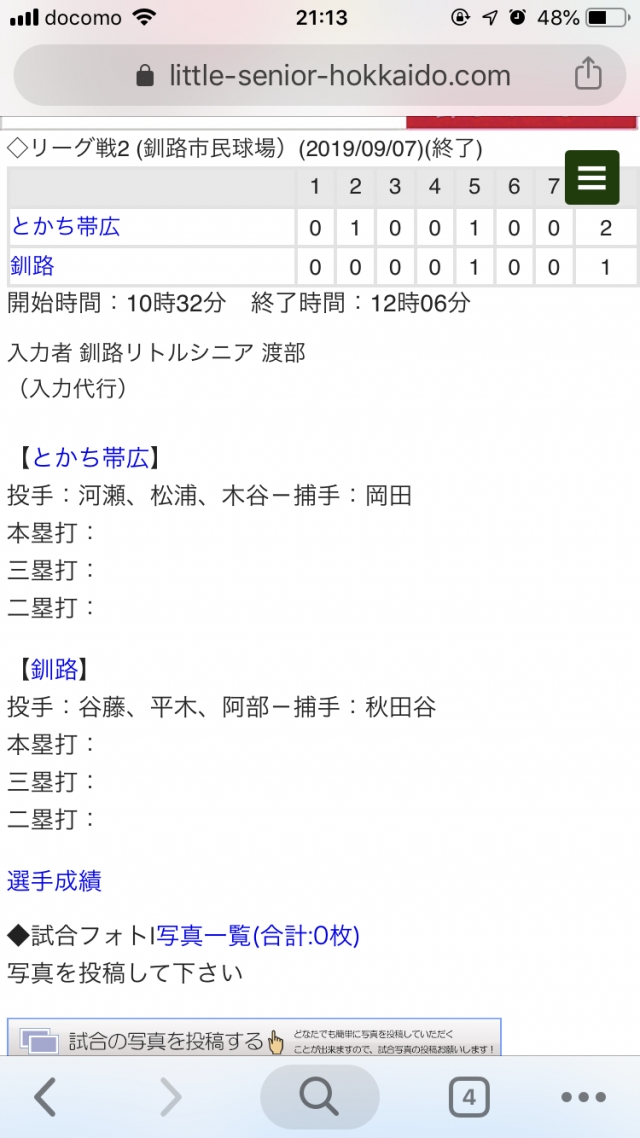Open the 【とかち帯広】 heading link
Image resolution: width=640 pixels, height=1138 pixels.
coord(91,458)
